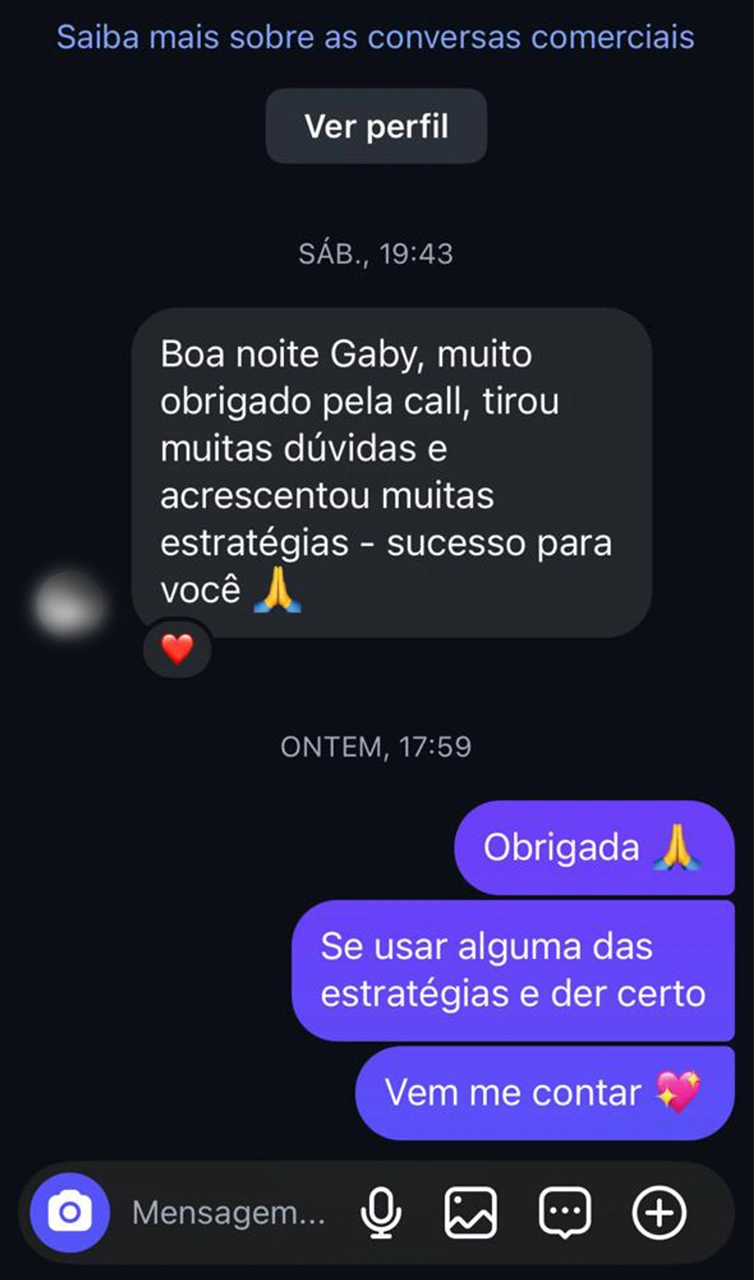754x1280 pixels.
Task: Record a voice message with the microphone
Action: click(x=380, y=1214)
